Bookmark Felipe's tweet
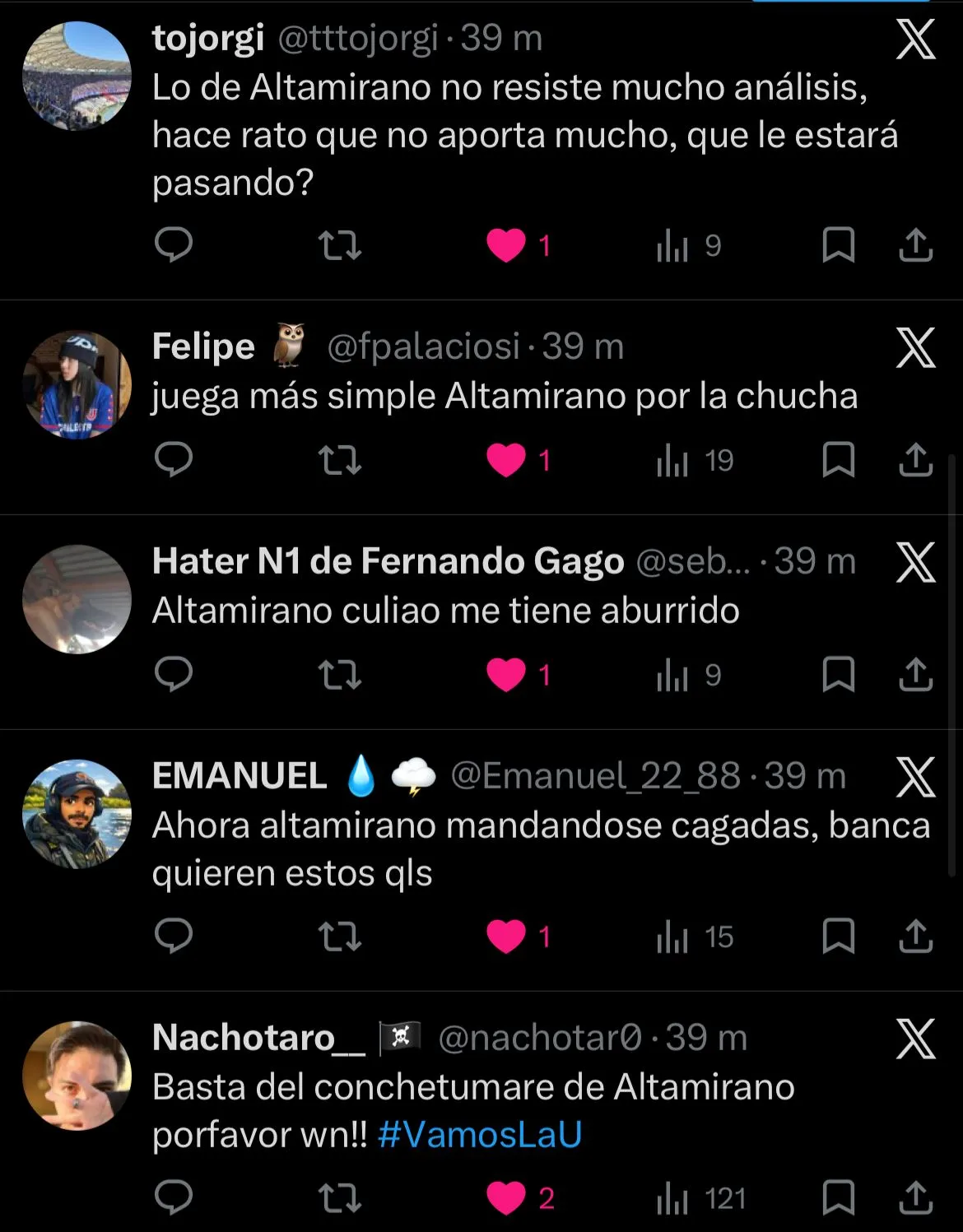 point(838,460)
